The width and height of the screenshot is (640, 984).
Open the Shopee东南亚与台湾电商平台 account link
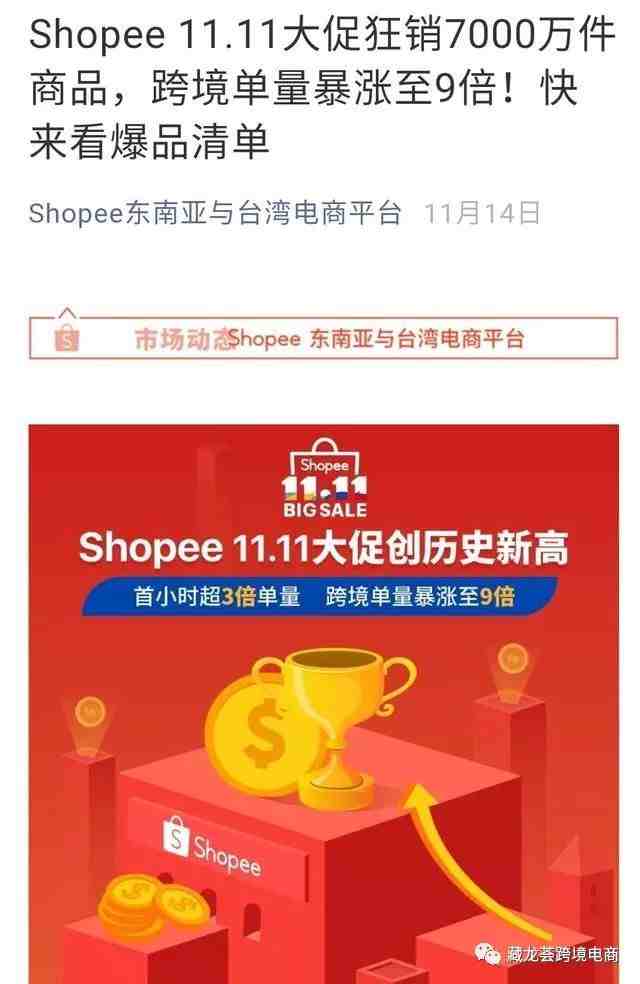215,213
